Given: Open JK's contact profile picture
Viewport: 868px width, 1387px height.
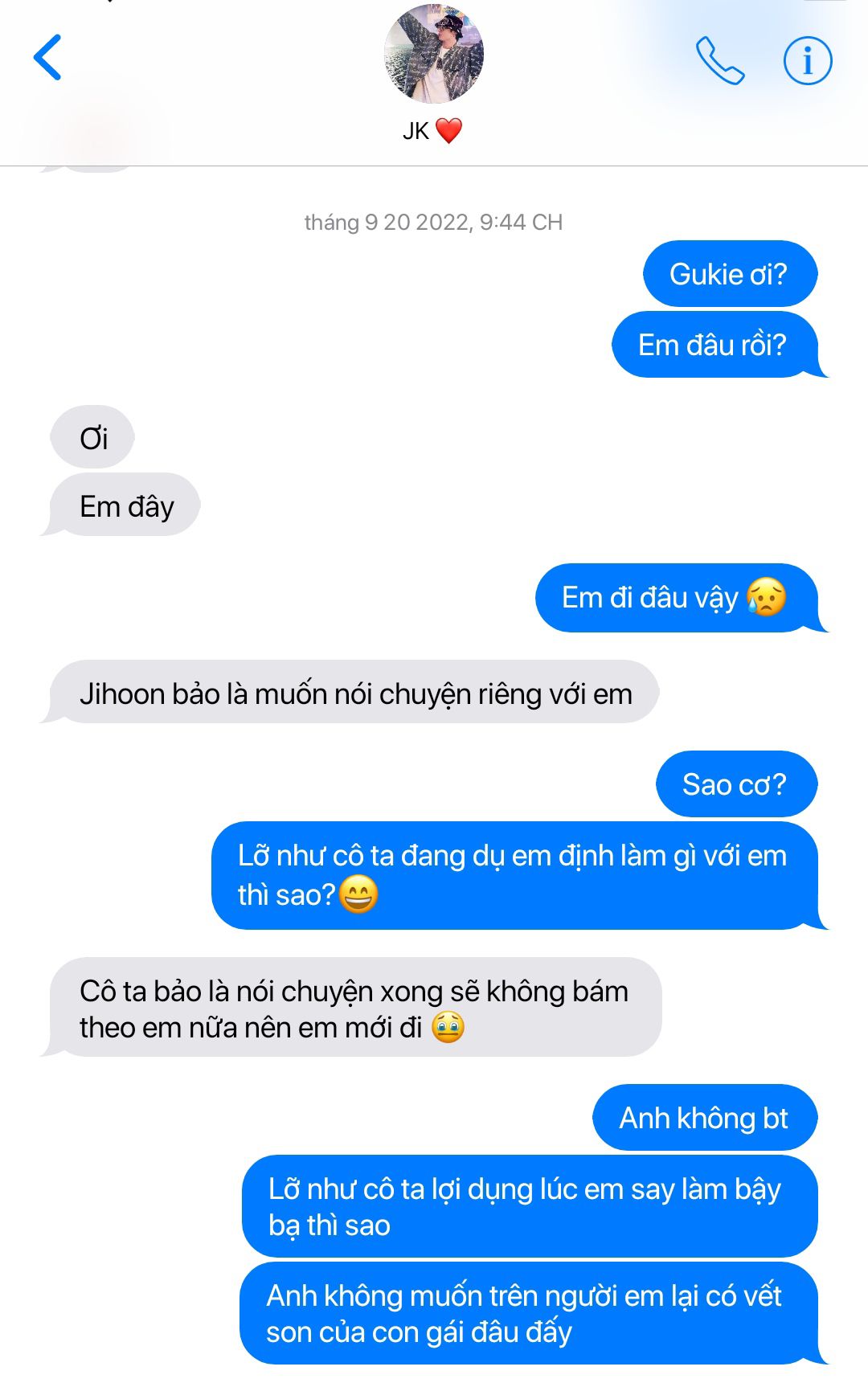Looking at the screenshot, I should click(x=433, y=54).
